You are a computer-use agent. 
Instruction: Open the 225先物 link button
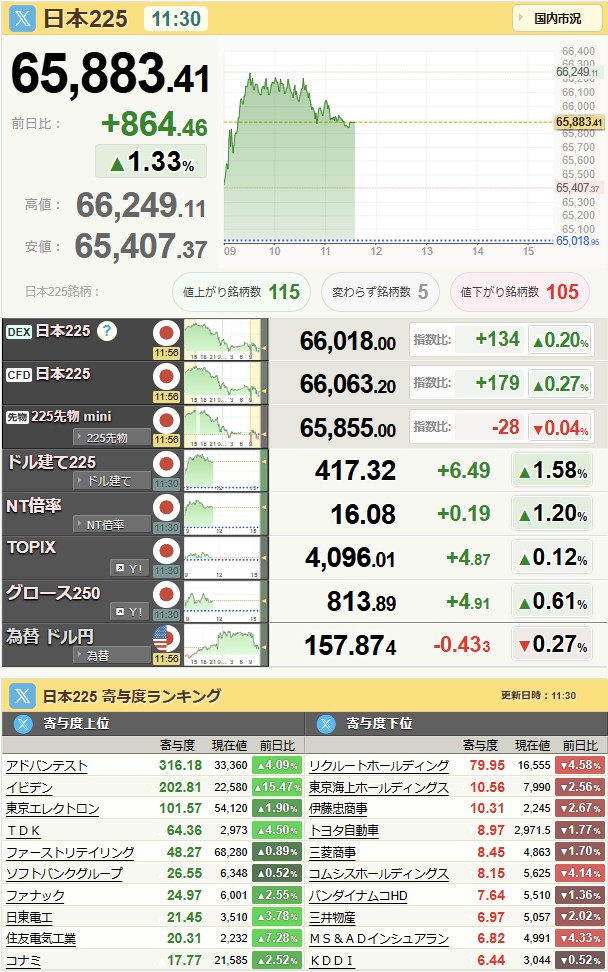[112, 438]
